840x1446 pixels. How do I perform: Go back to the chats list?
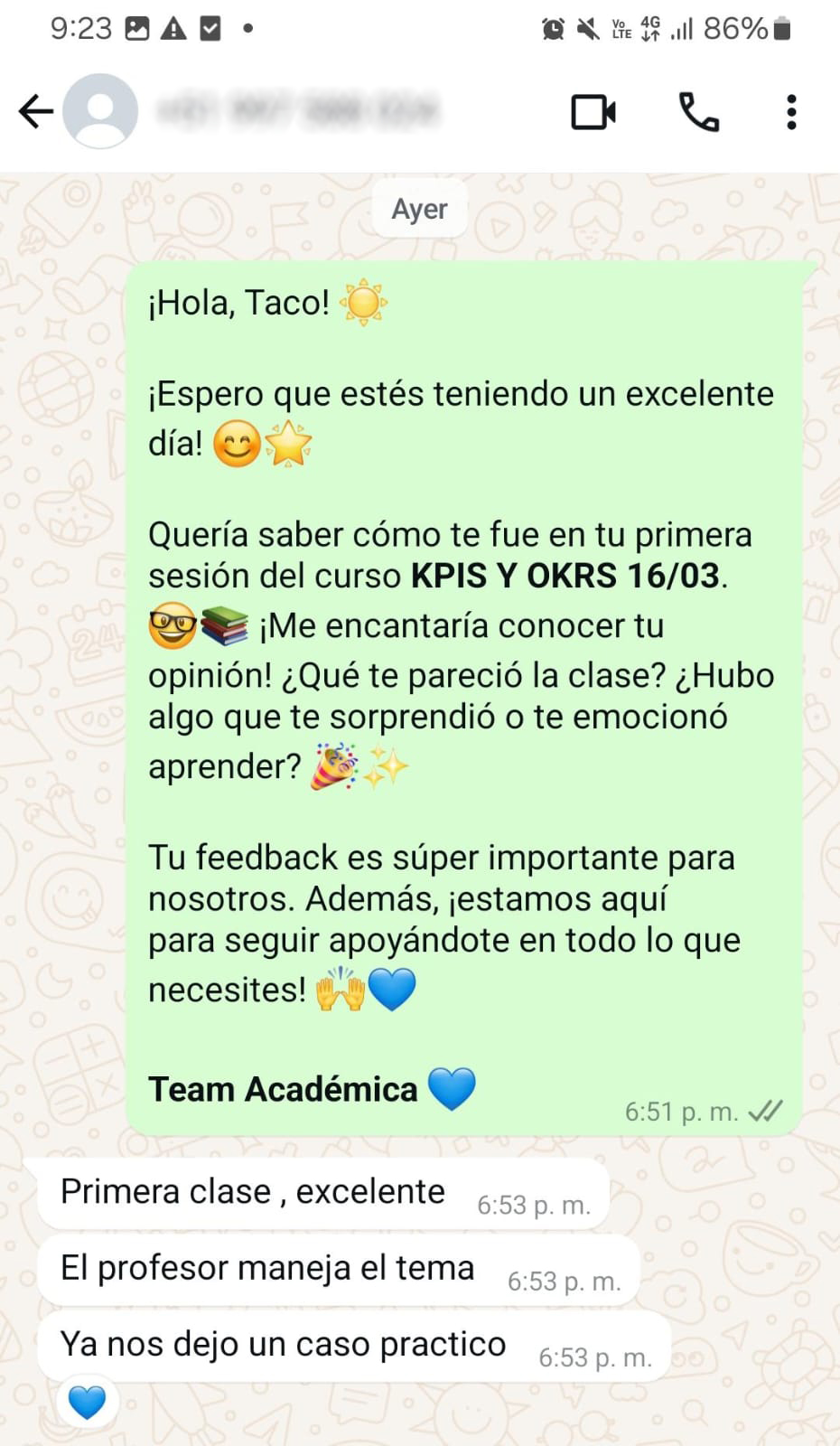36,112
